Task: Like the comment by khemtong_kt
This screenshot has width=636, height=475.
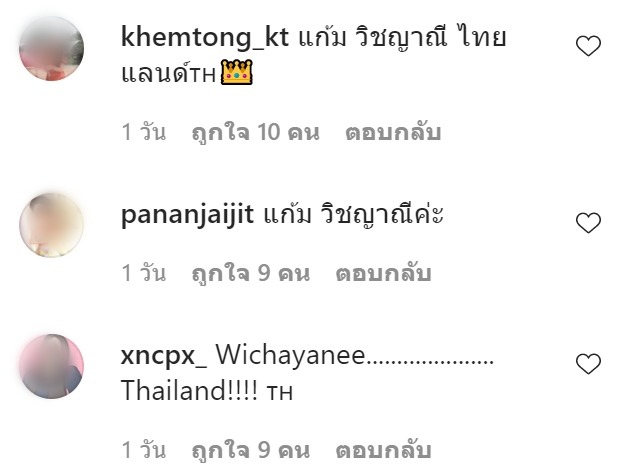Action: pos(589,46)
